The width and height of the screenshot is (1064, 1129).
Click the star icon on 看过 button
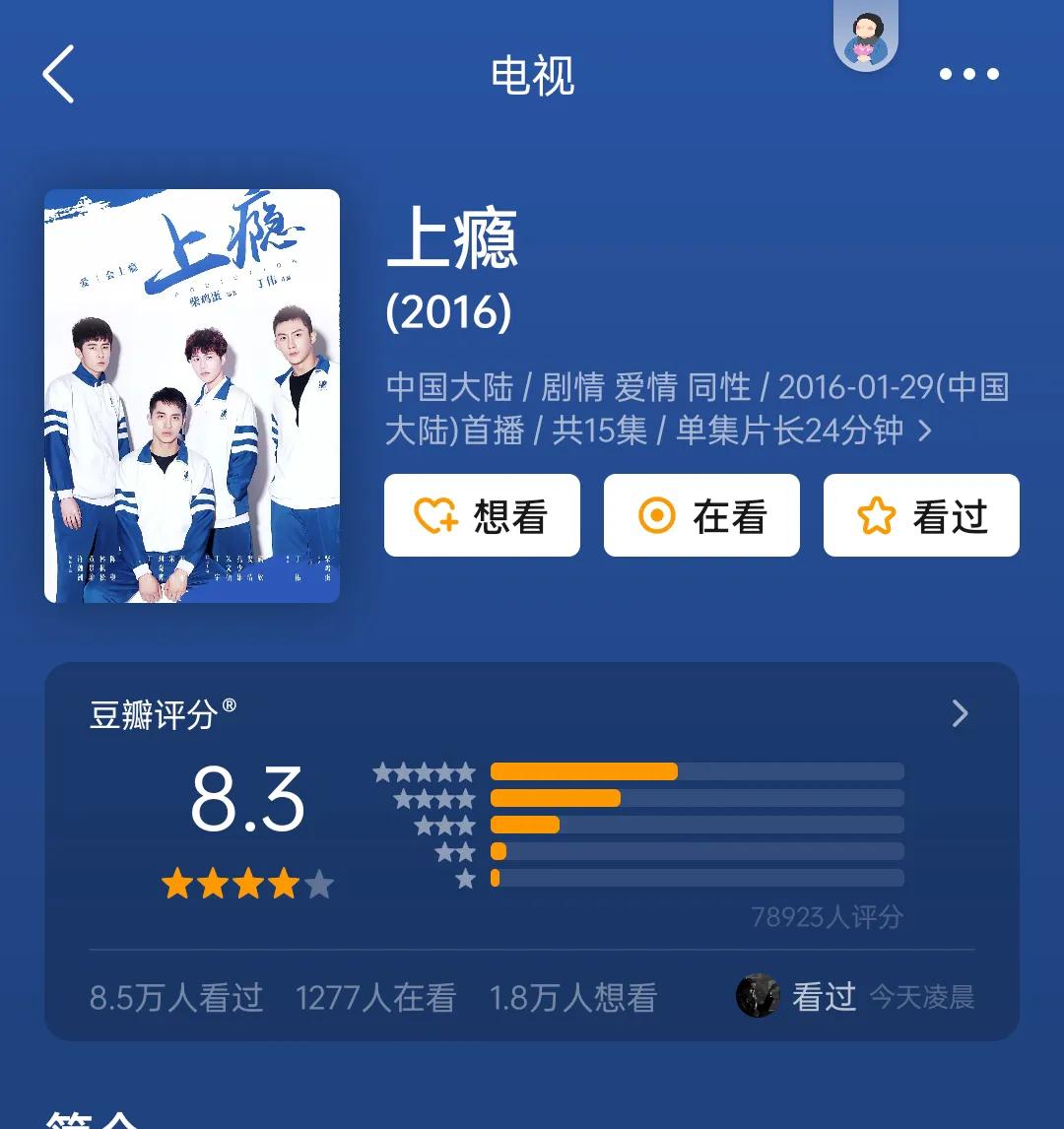click(x=875, y=514)
